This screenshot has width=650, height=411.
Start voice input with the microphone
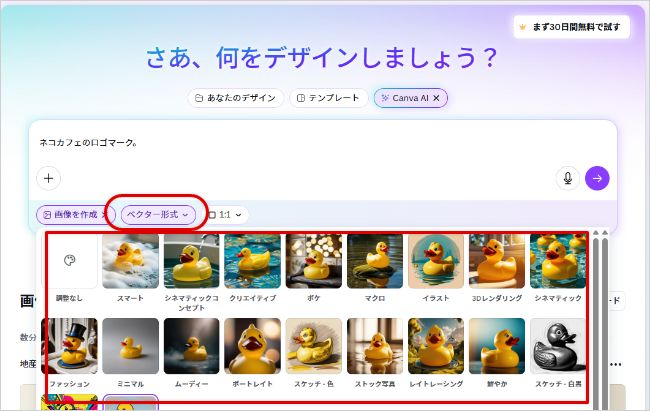click(x=567, y=178)
